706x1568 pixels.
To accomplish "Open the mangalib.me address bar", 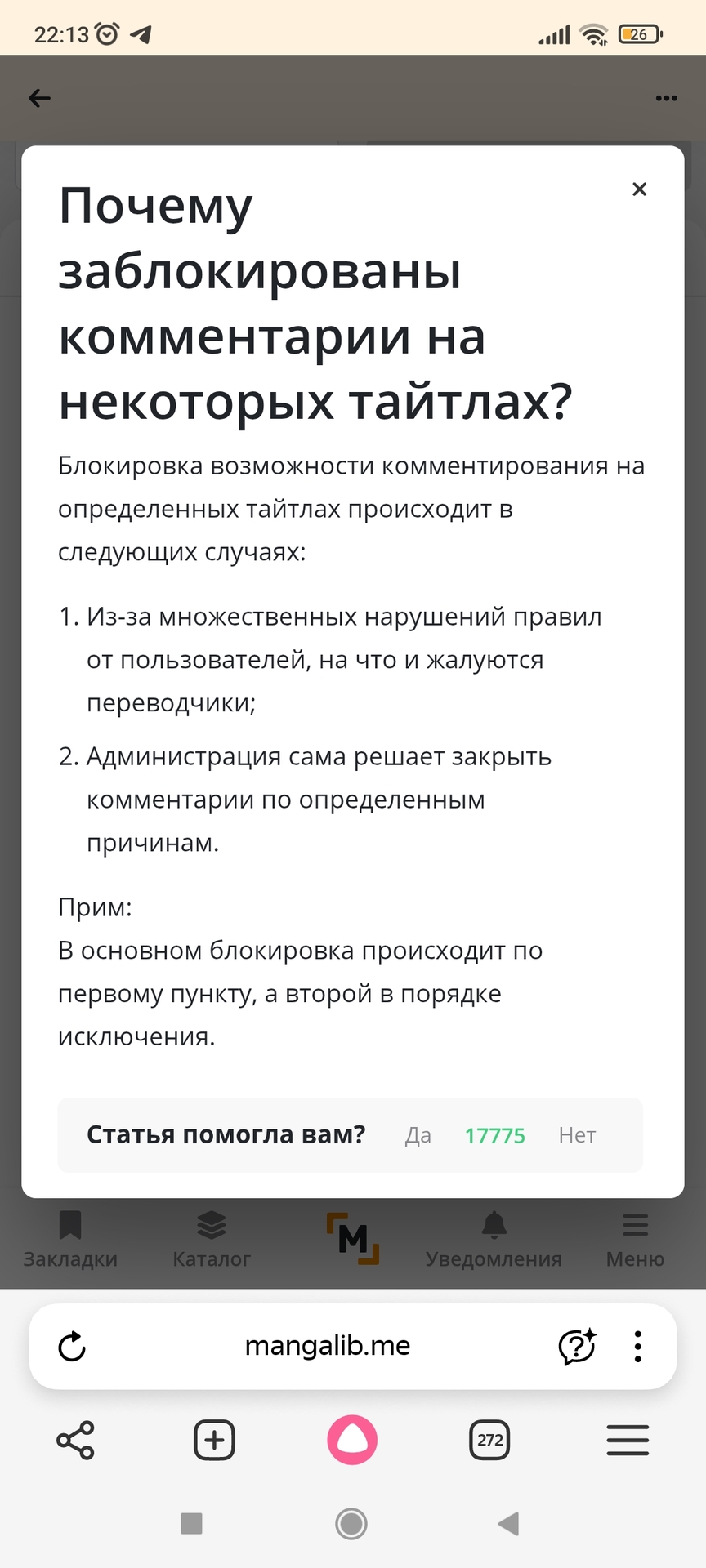I will [327, 1346].
